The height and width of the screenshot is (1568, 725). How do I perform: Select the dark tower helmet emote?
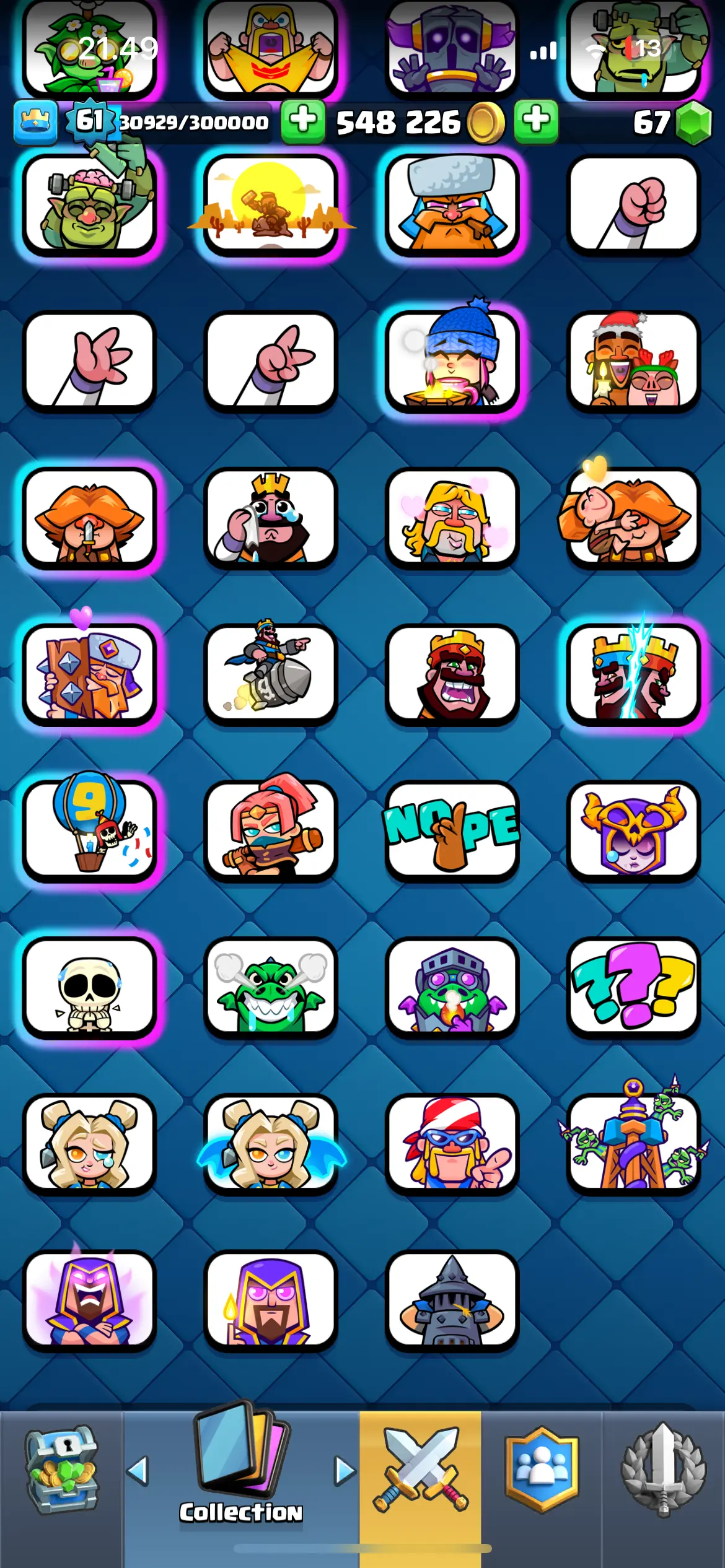[452, 1299]
